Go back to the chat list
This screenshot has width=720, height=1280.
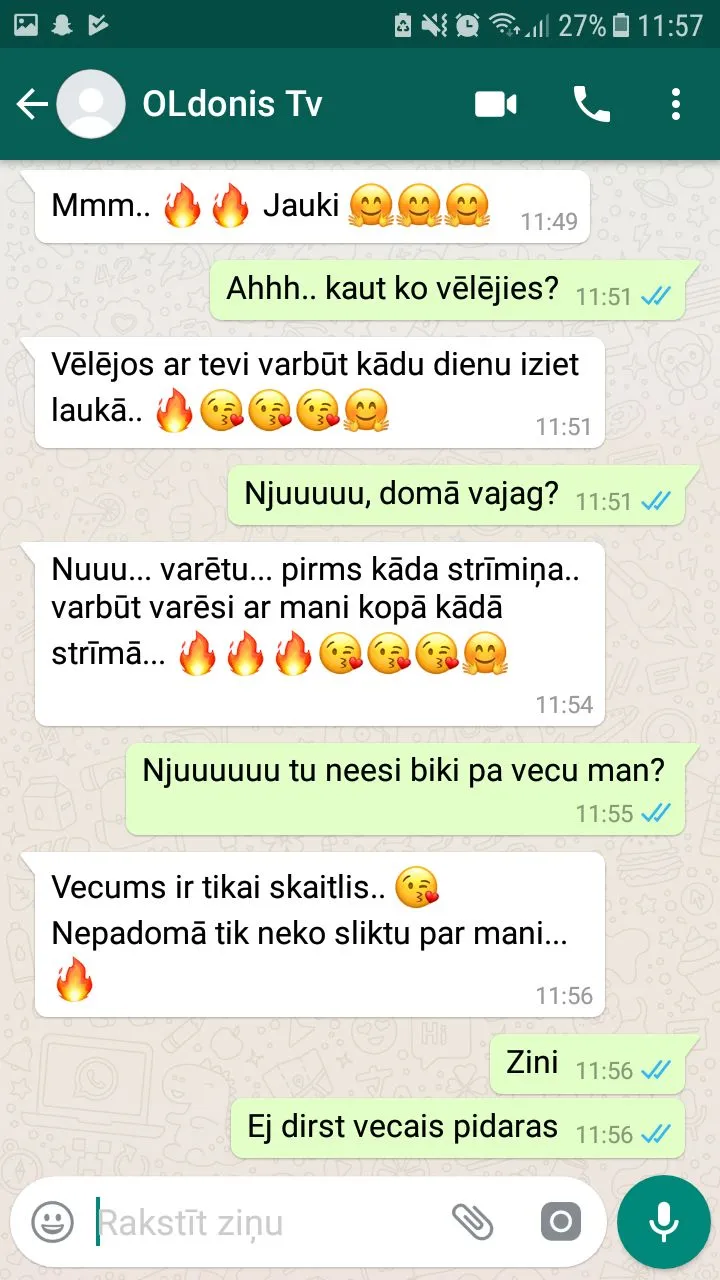click(x=32, y=104)
